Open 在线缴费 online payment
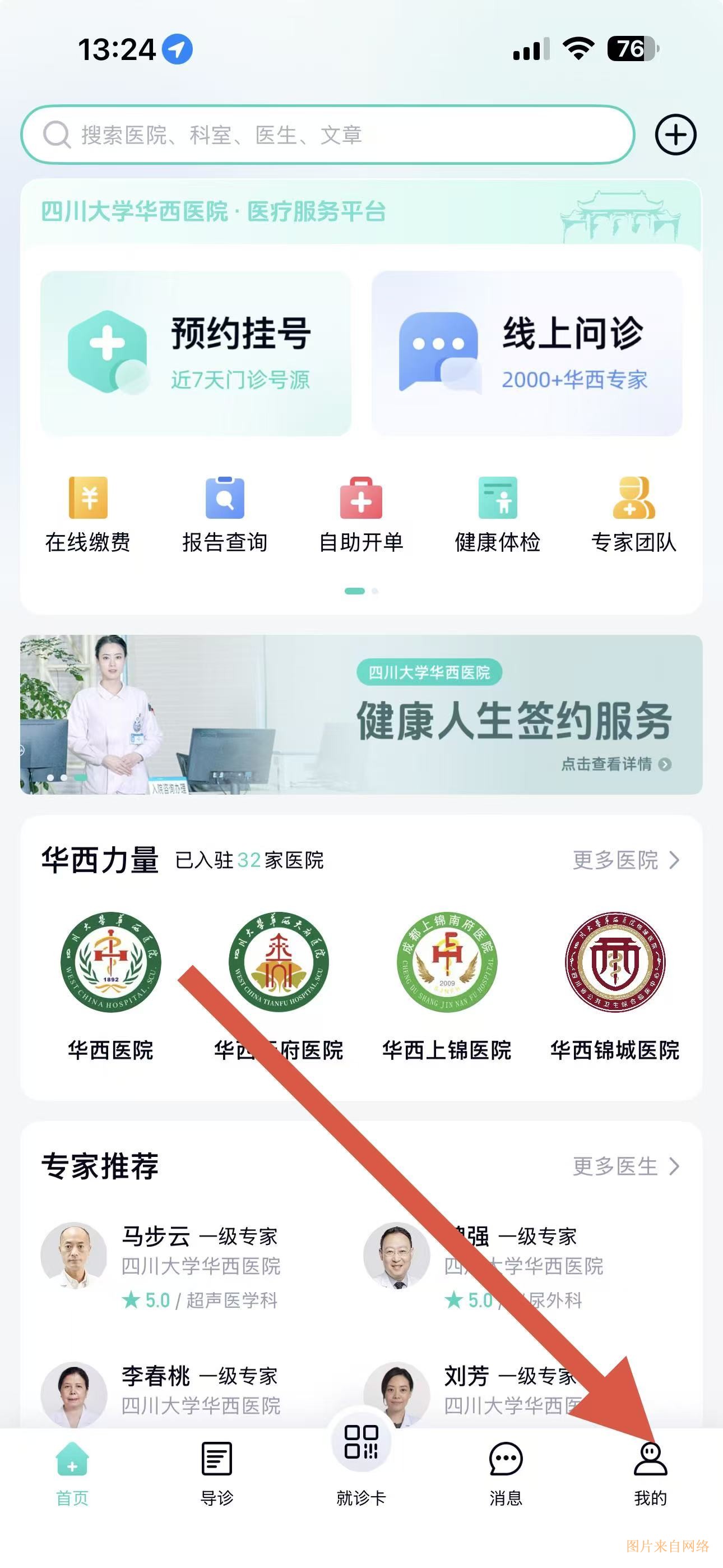 tap(88, 514)
